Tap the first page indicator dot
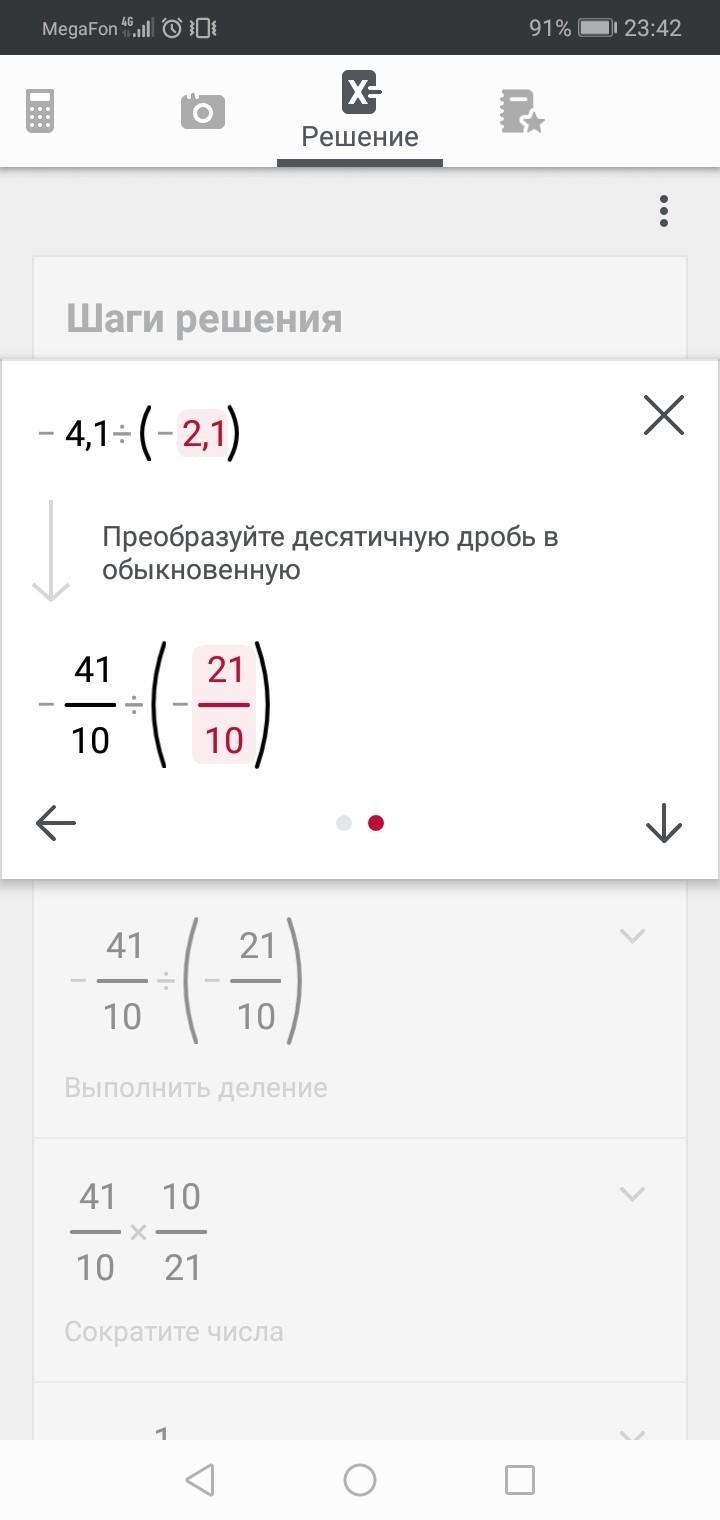 344,823
